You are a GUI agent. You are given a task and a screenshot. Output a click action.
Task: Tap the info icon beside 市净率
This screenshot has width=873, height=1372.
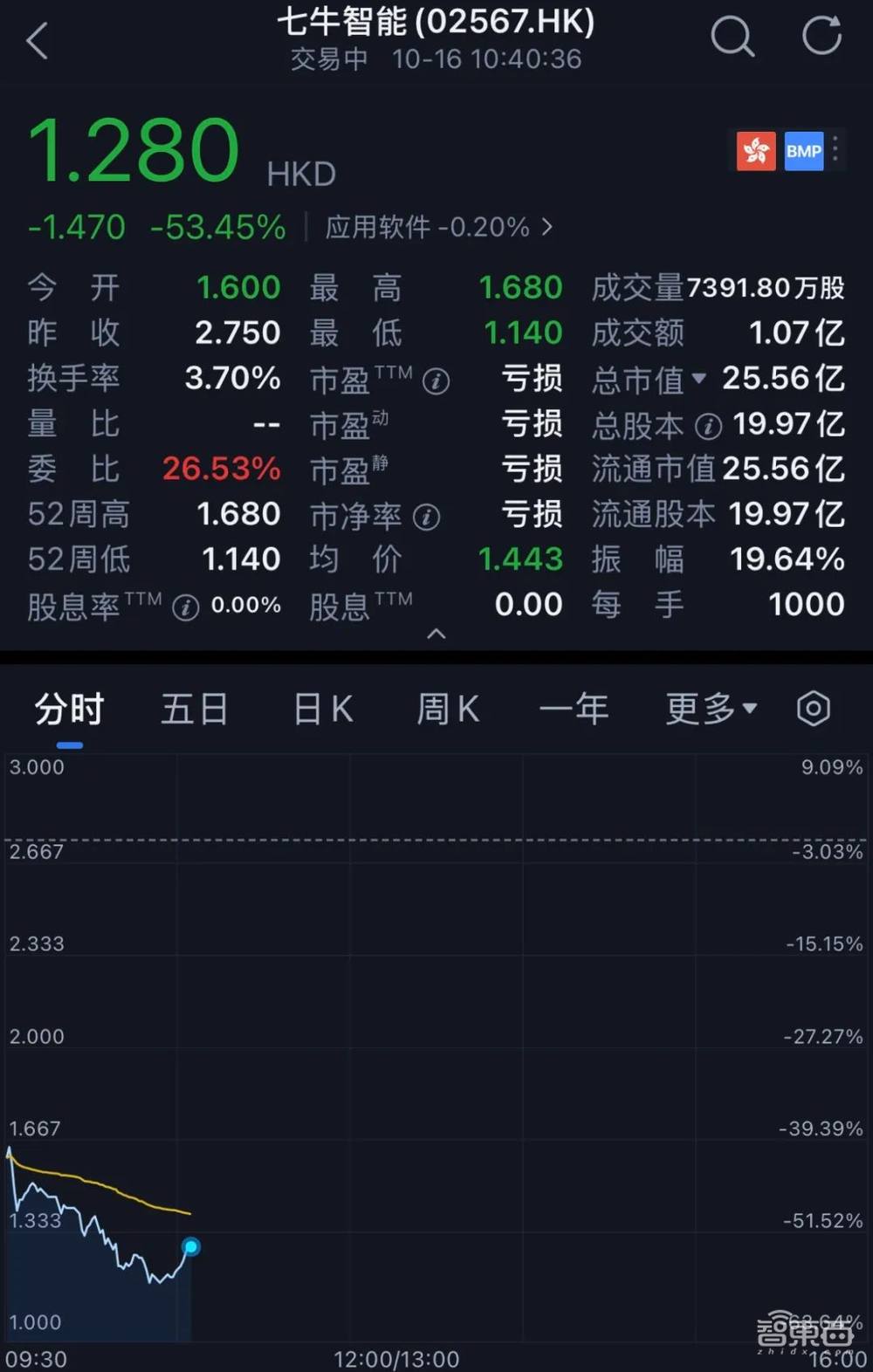pyautogui.click(x=427, y=518)
